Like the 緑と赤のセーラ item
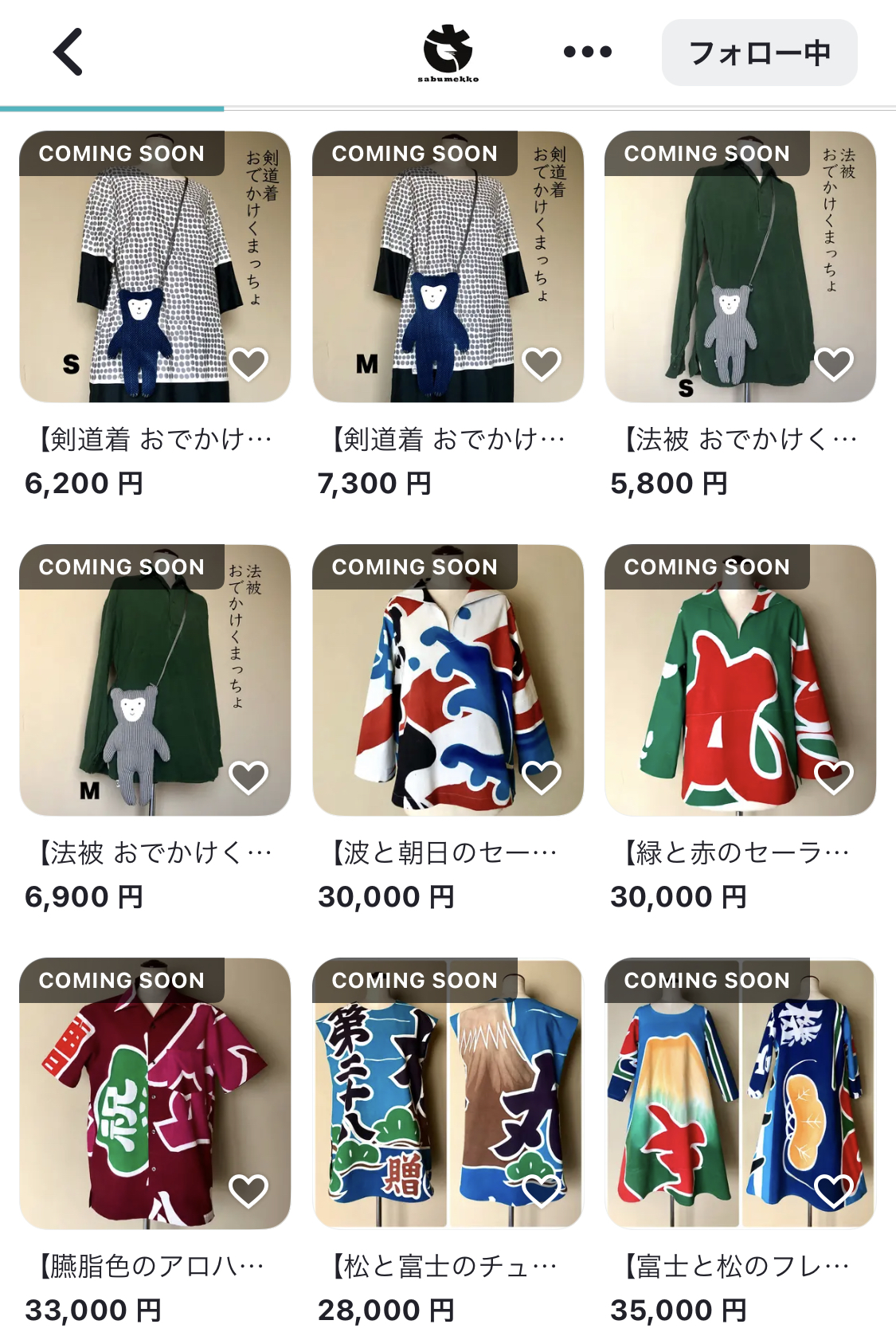Viewport: 896px width, 1336px height. tap(834, 778)
